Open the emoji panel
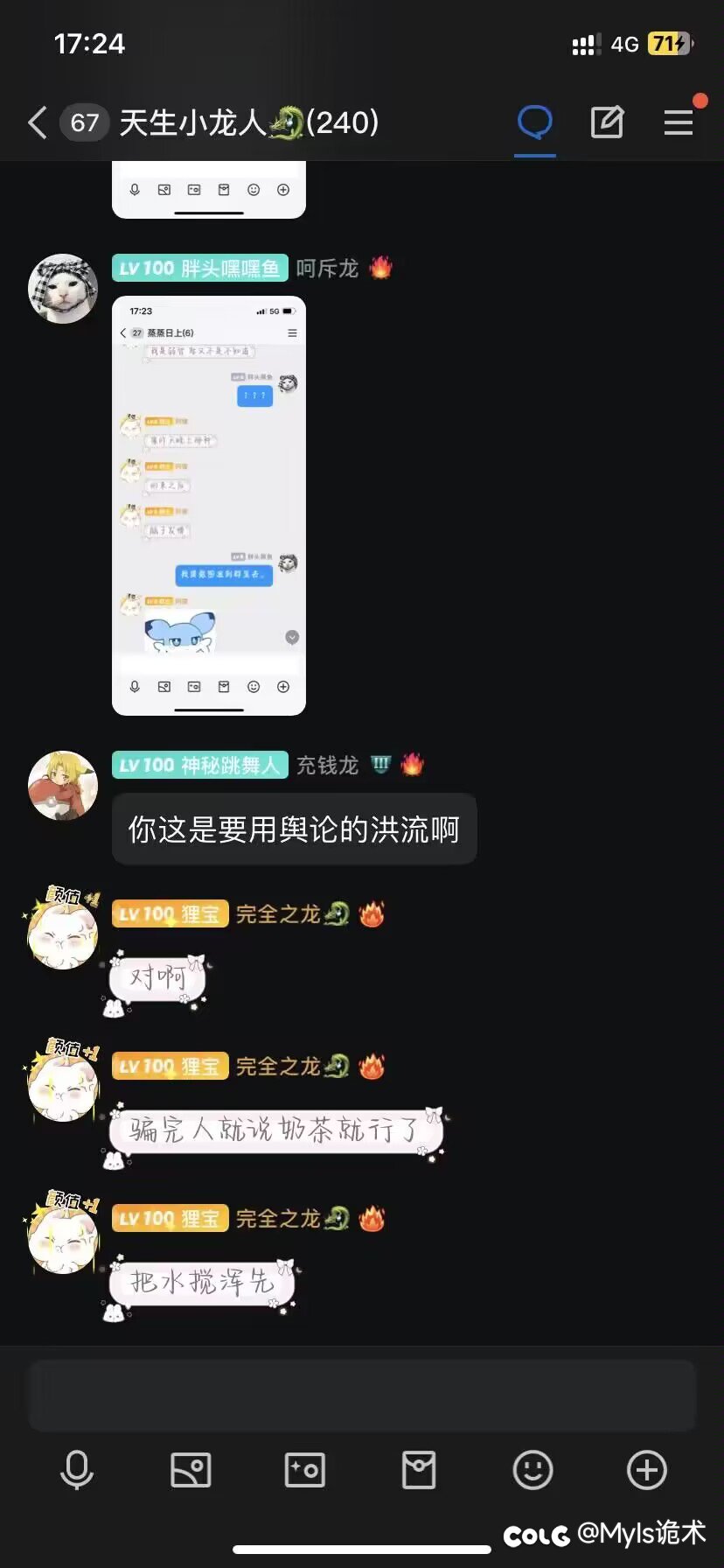724x1568 pixels. (x=533, y=1469)
